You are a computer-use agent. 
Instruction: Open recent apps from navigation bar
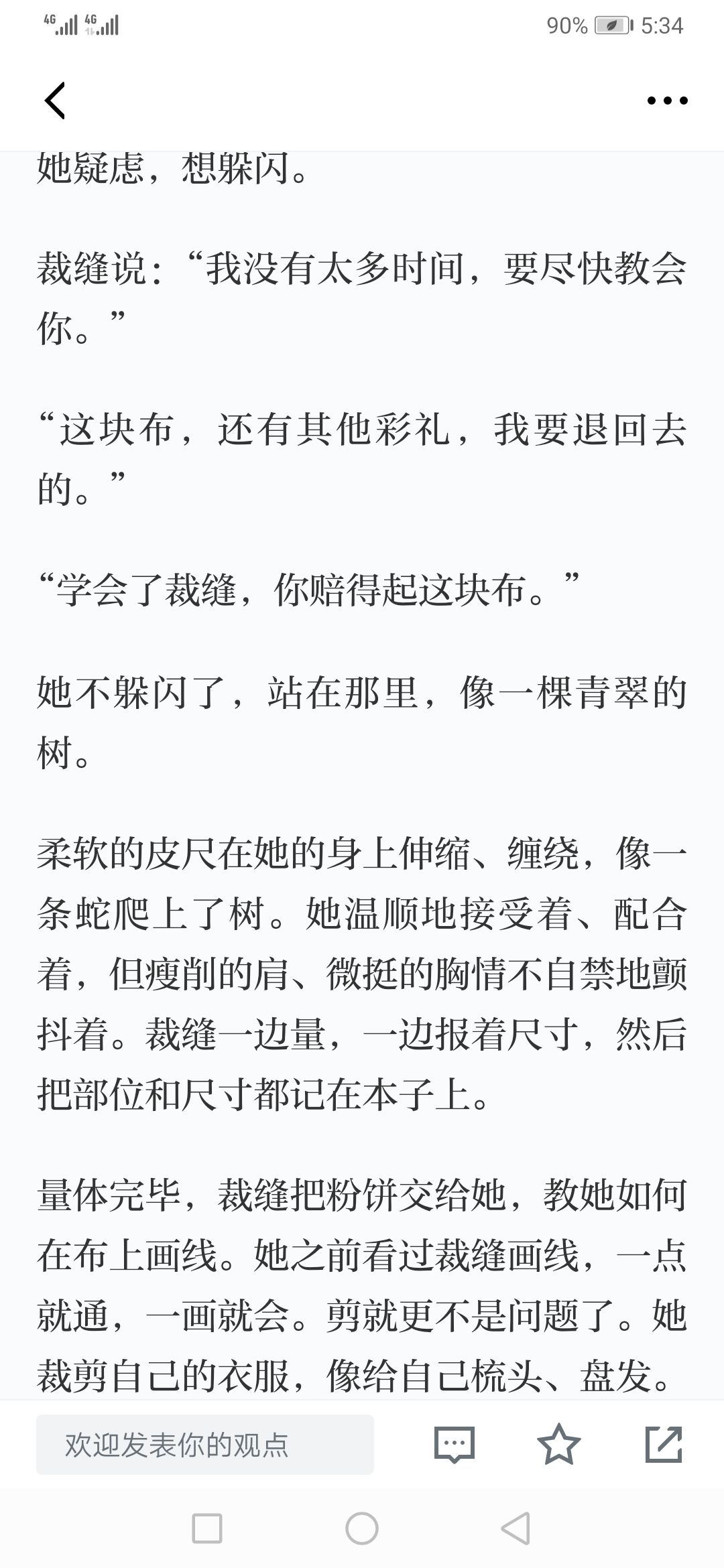click(x=207, y=1529)
